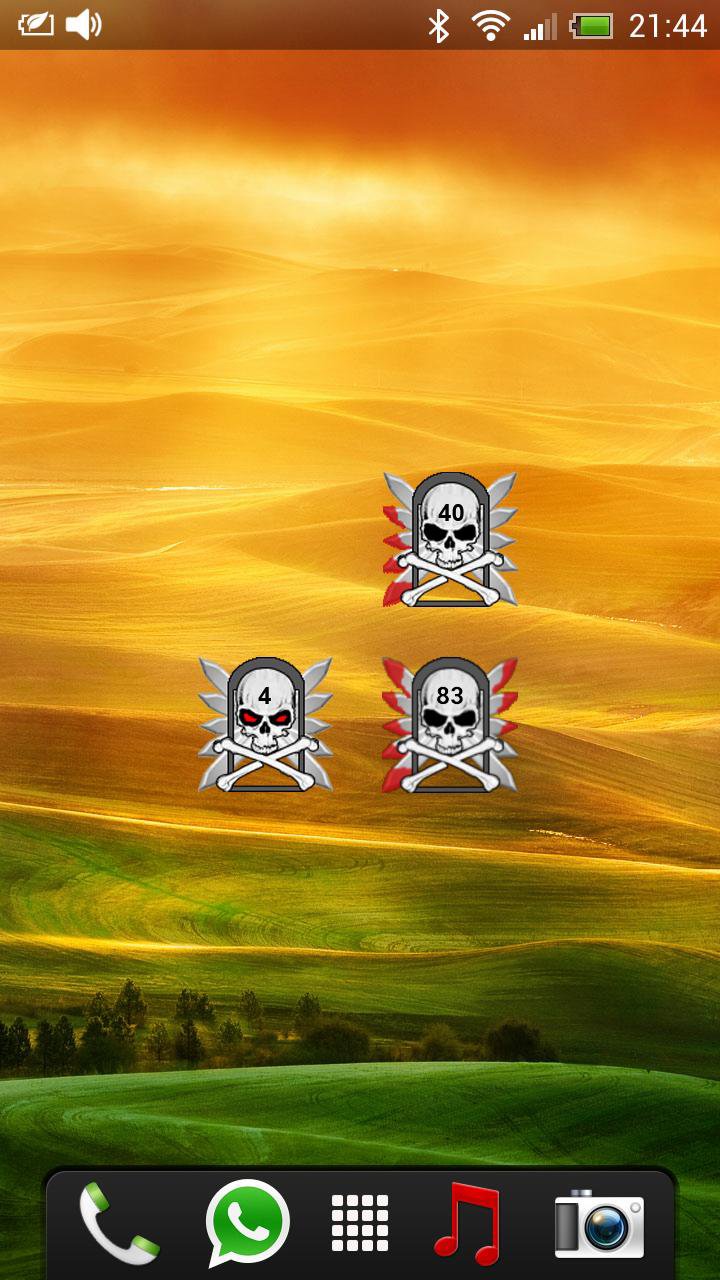Launch the Music app
The height and width of the screenshot is (1280, 720).
pos(468,1223)
